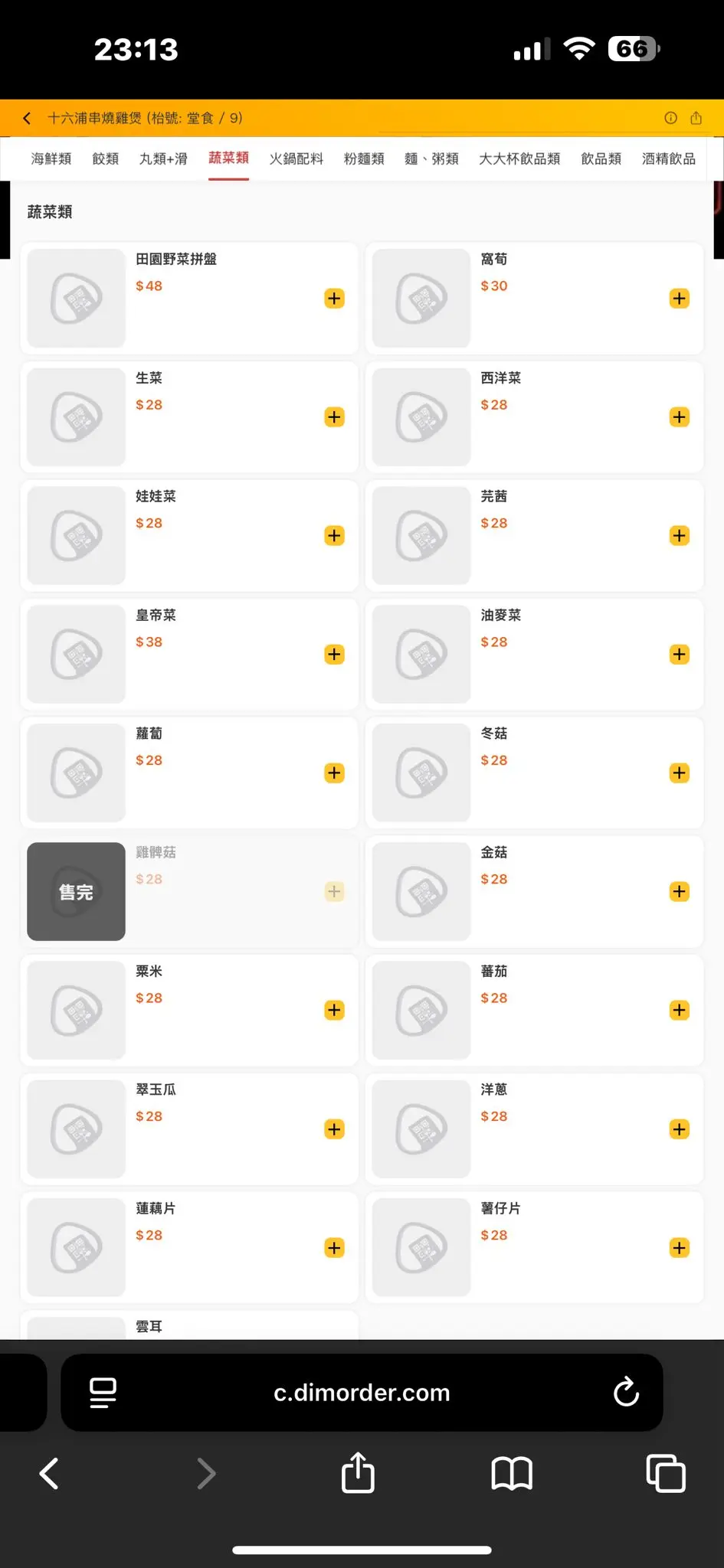Go back using the header arrow
The image size is (724, 1568).
(x=27, y=118)
